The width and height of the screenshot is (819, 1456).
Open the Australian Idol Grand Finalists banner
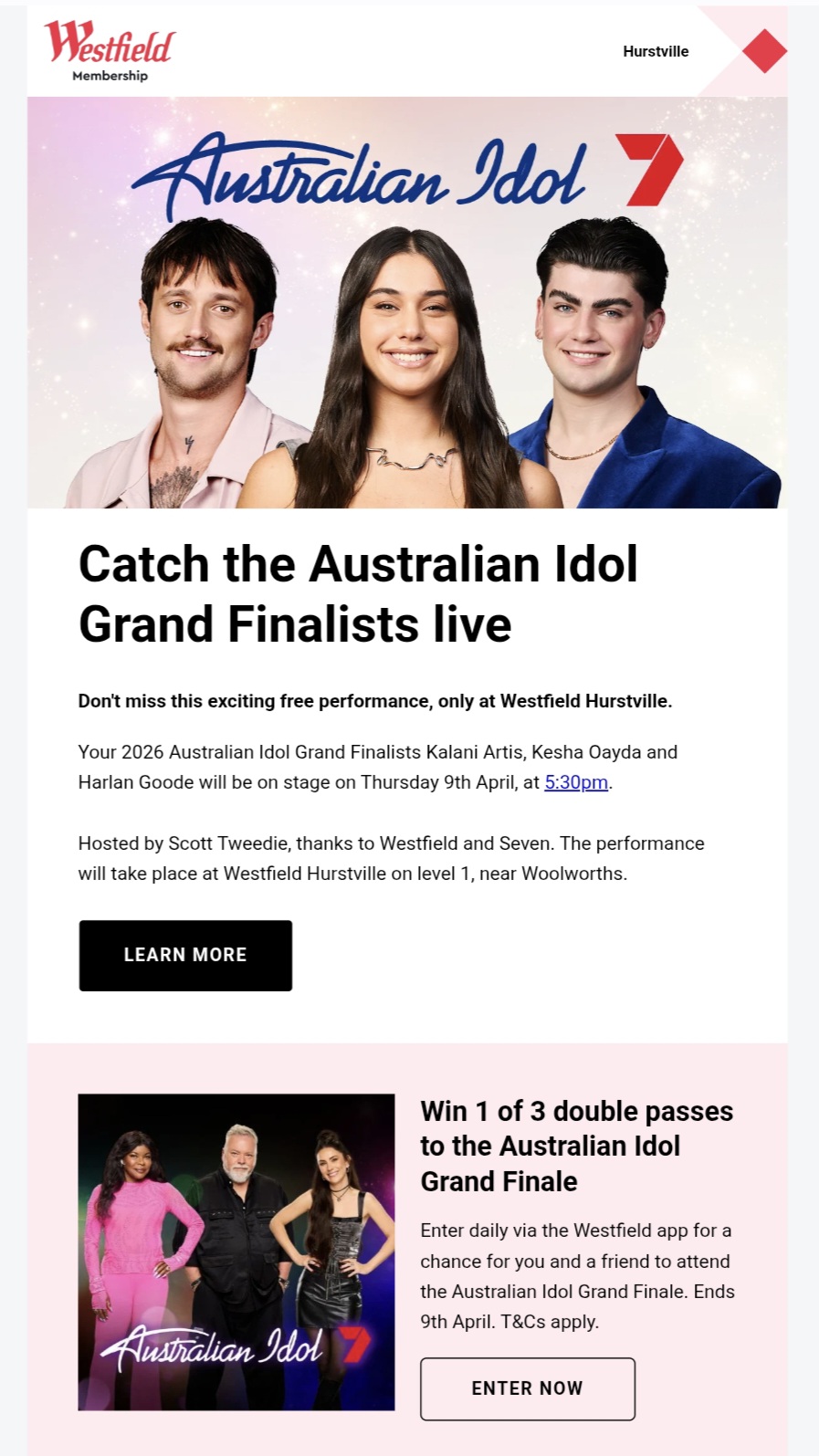click(407, 303)
